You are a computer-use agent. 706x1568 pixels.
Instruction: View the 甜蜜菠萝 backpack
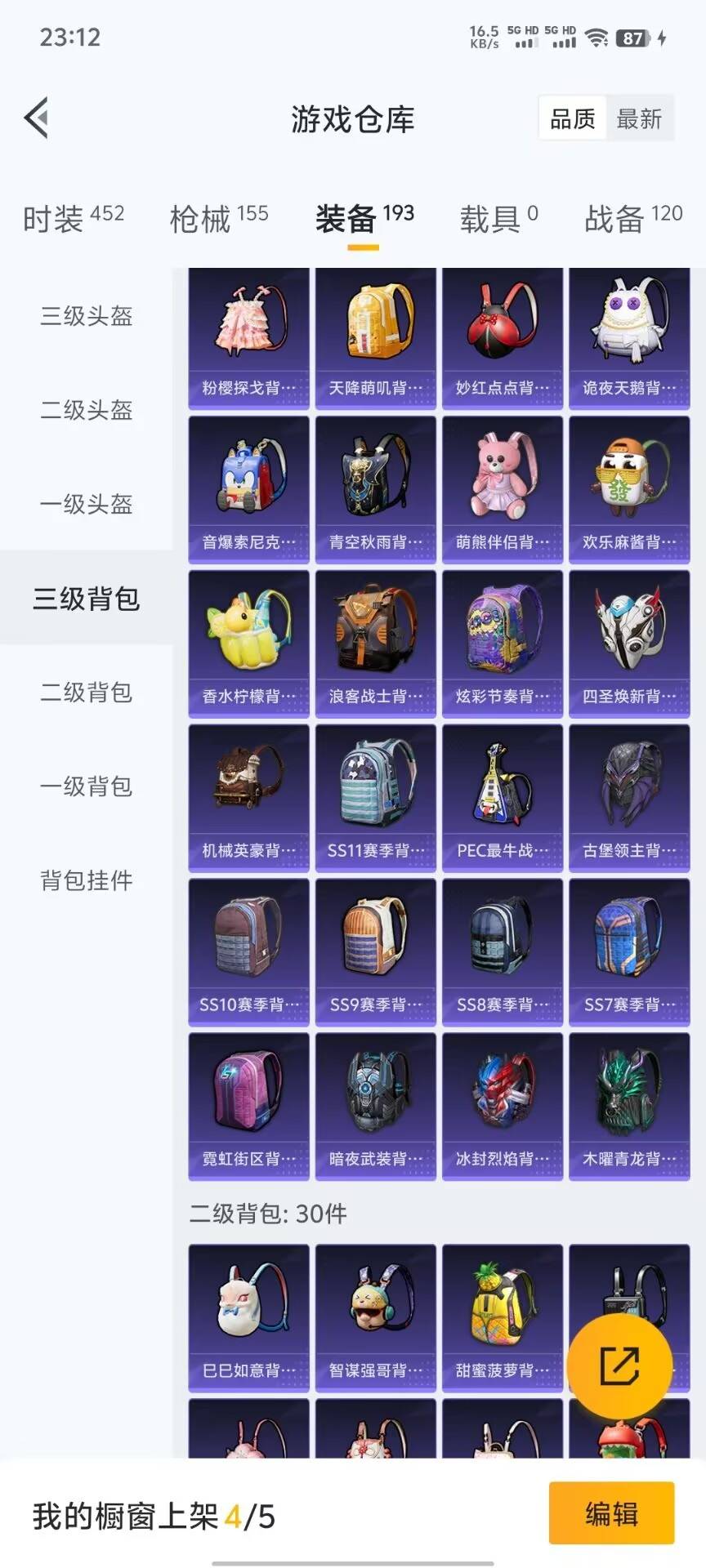503,1318
